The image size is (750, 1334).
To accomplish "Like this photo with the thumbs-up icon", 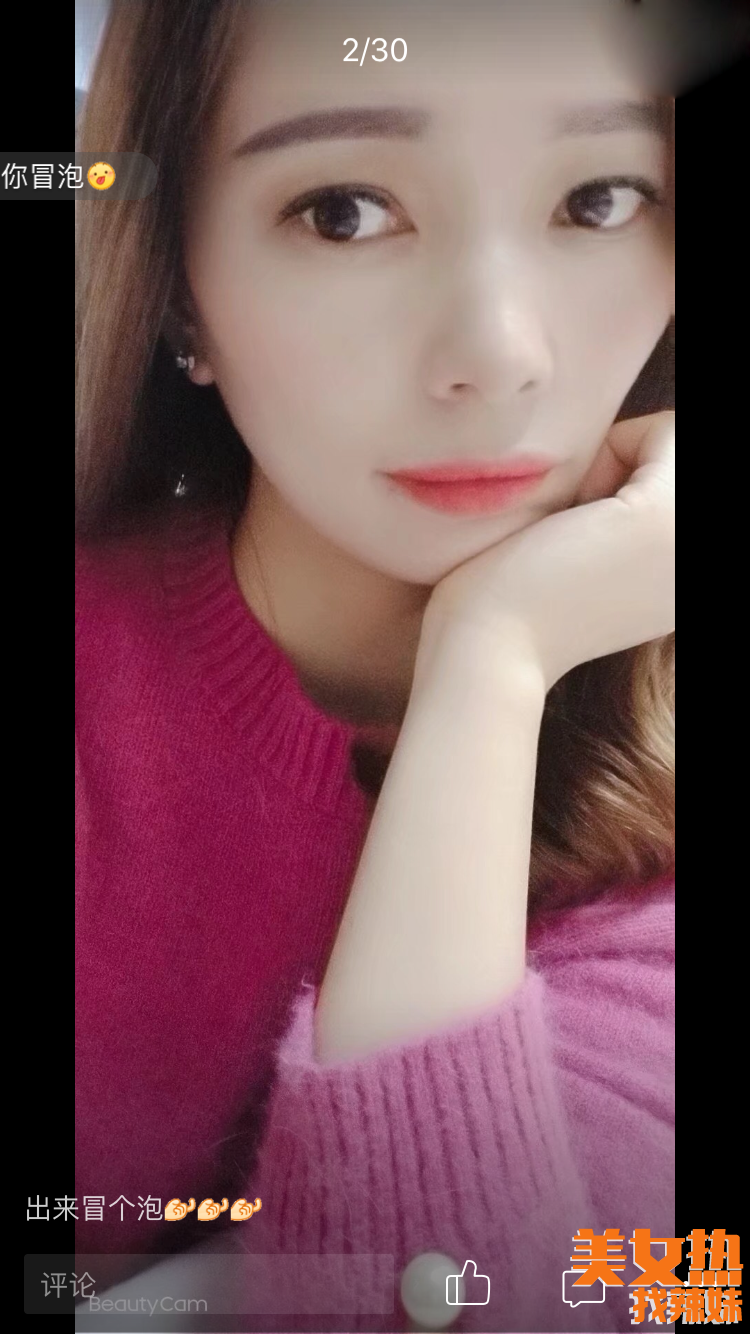I will 468,1283.
